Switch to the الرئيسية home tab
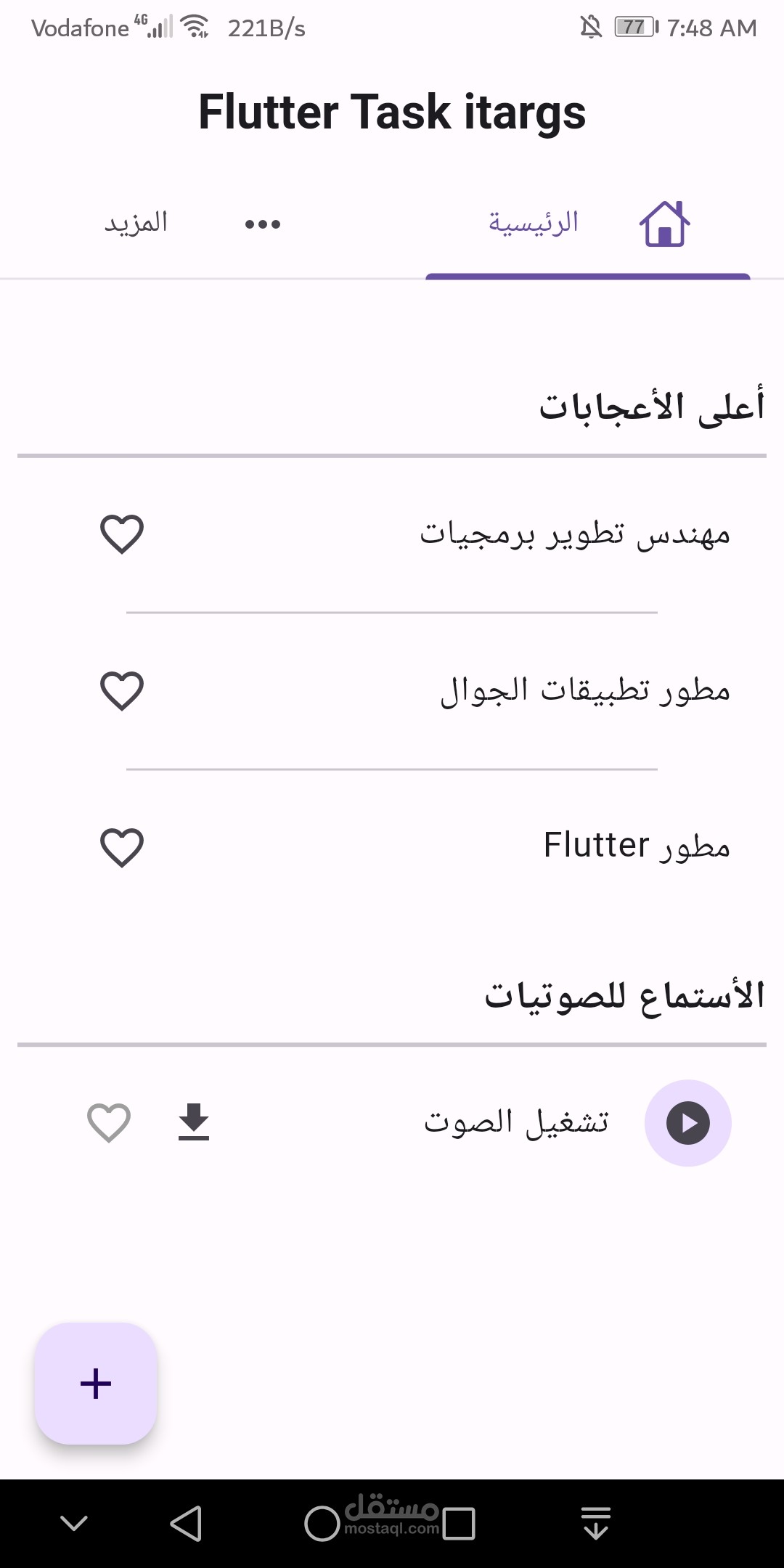This screenshot has width=784, height=1568. click(588, 224)
